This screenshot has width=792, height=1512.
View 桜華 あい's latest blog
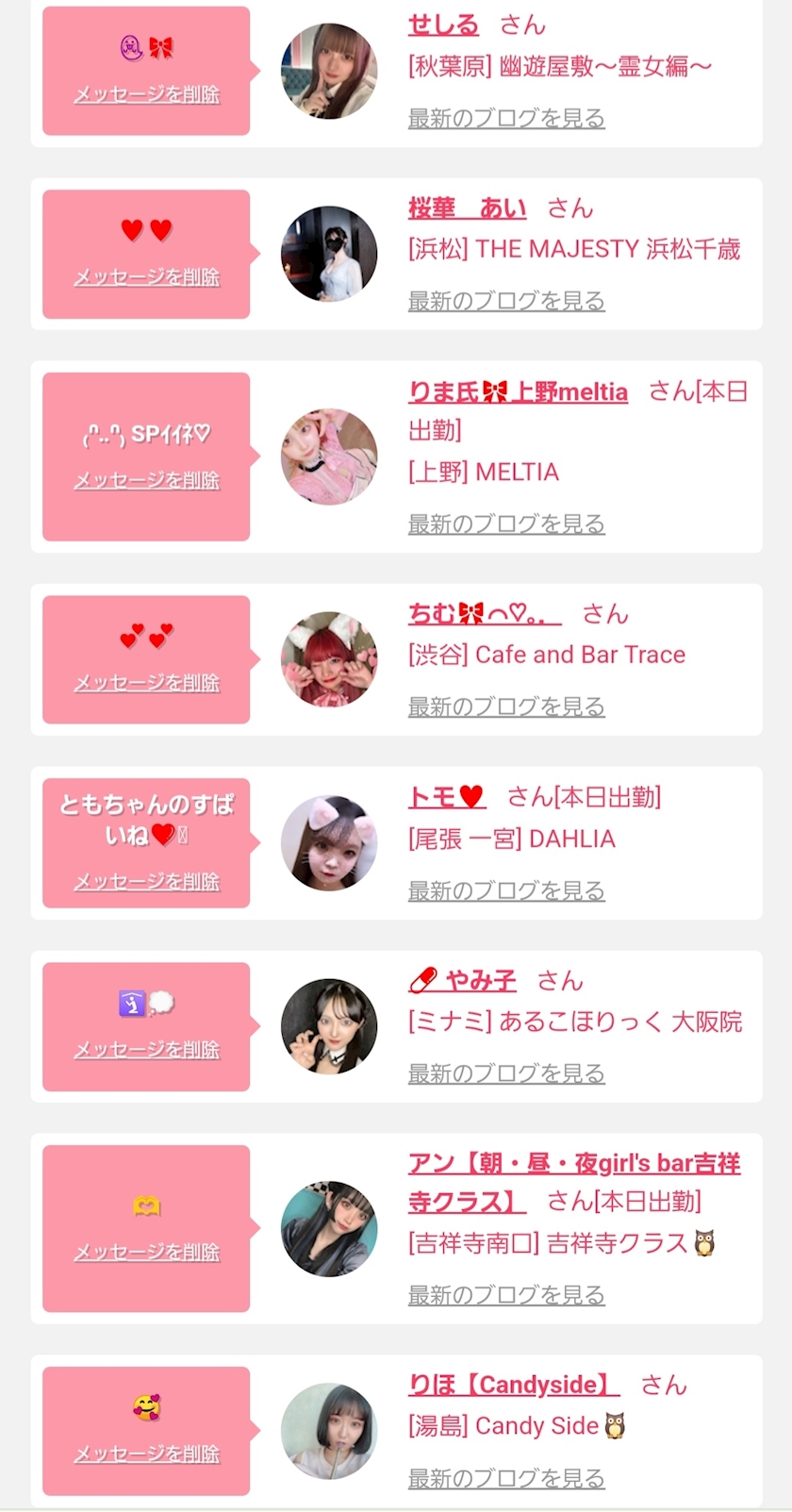506,301
